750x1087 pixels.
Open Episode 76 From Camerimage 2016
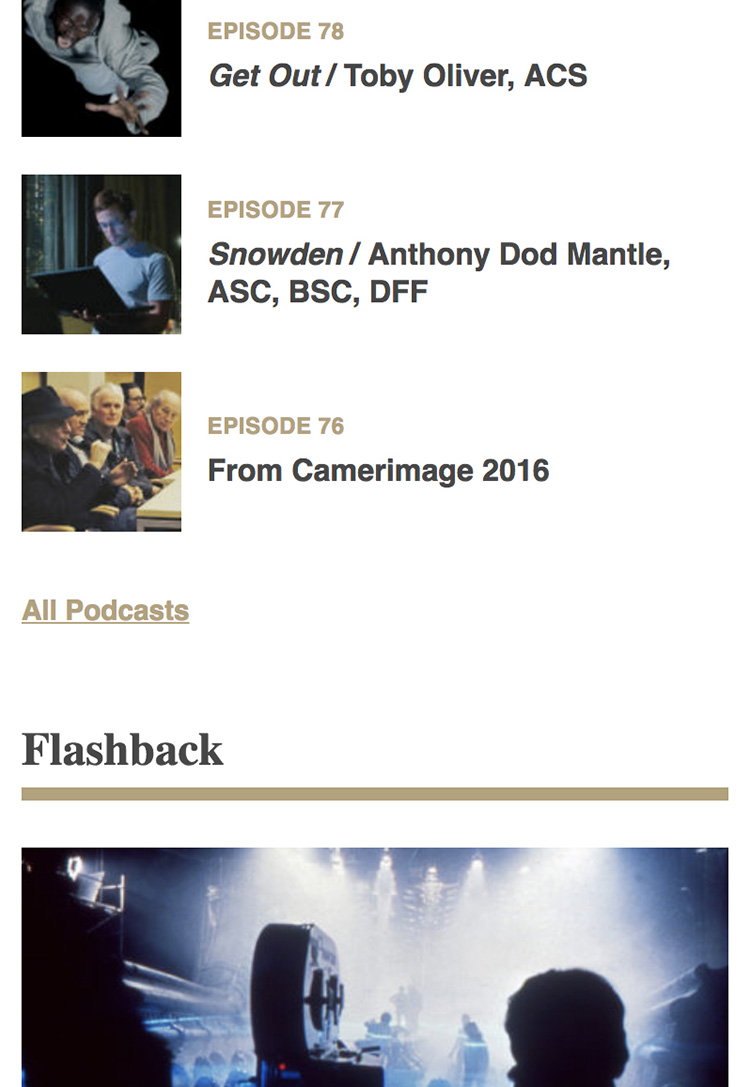click(x=378, y=470)
